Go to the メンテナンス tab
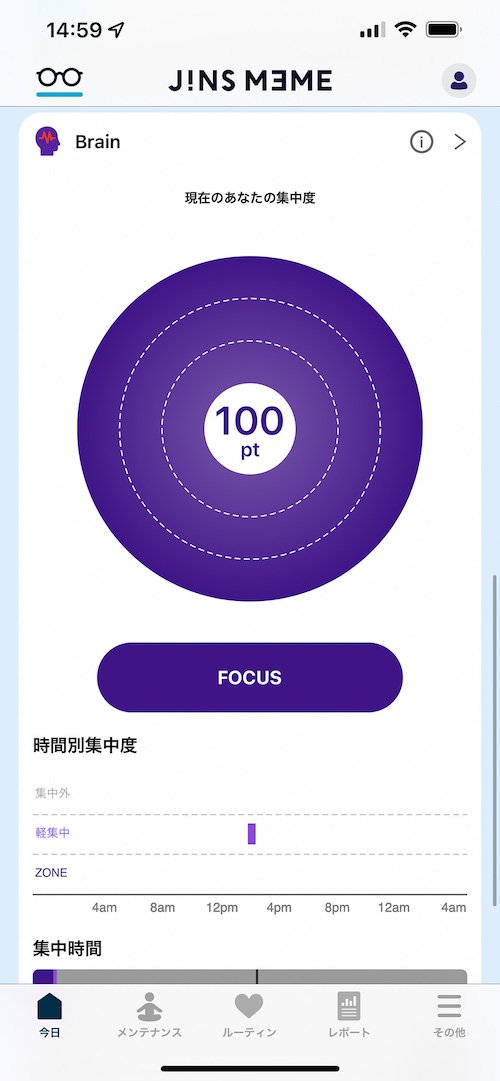The height and width of the screenshot is (1081, 500). [150, 1014]
